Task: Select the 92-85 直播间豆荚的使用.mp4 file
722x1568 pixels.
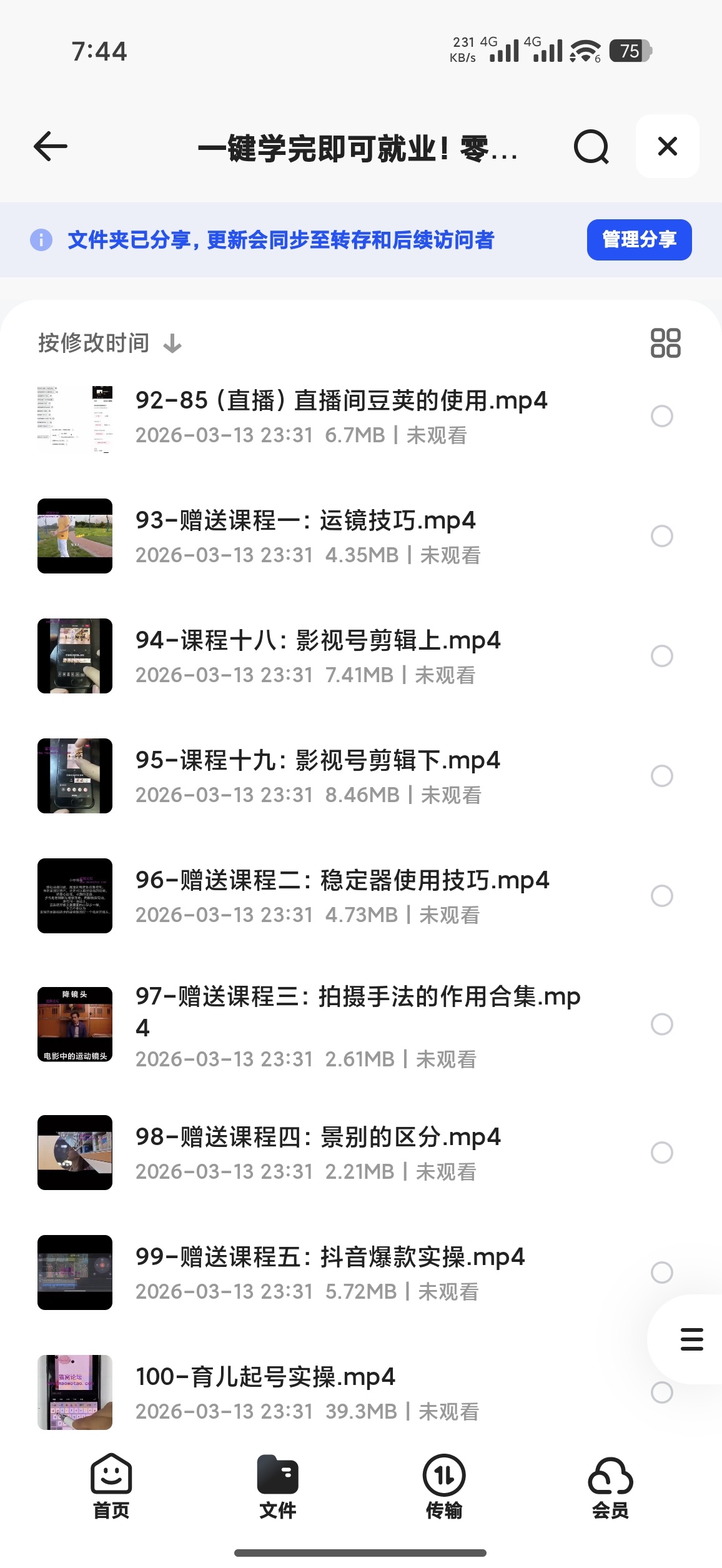Action: point(661,416)
